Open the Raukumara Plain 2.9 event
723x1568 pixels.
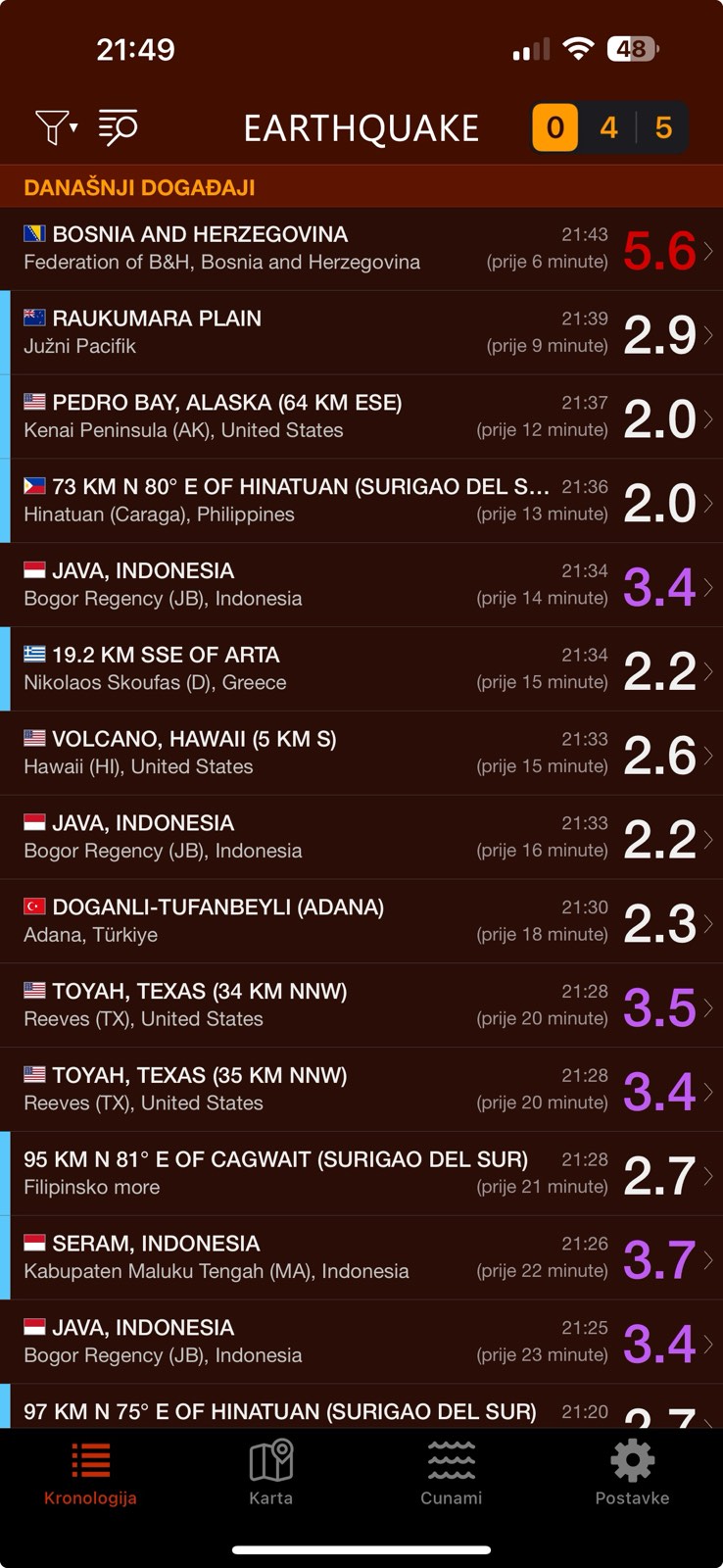click(361, 332)
